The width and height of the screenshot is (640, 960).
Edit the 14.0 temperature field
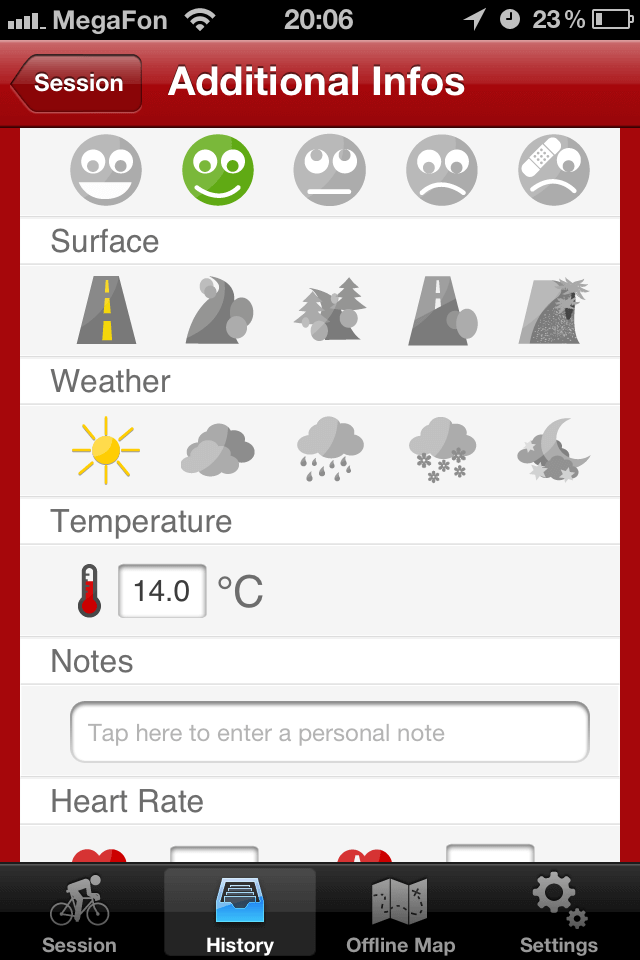click(162, 591)
